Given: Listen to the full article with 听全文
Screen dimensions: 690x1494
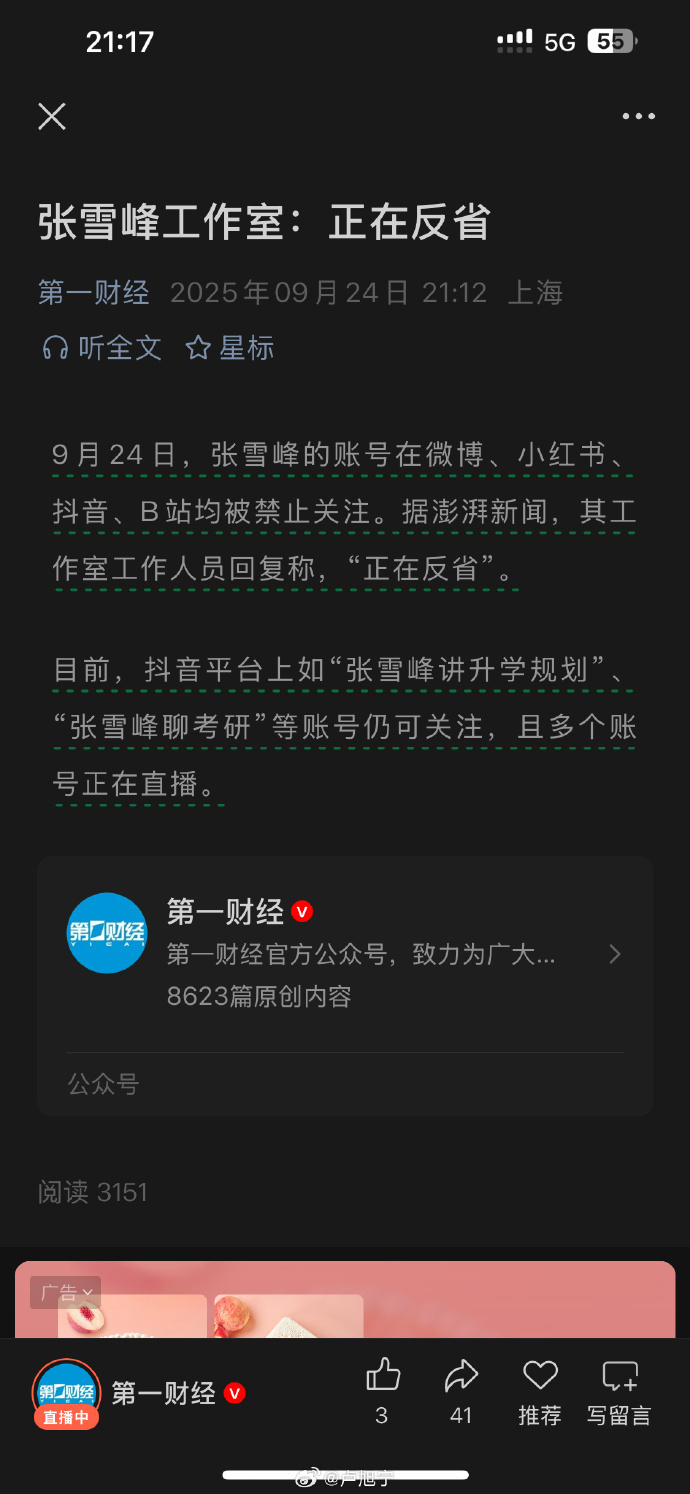Looking at the screenshot, I should pos(102,348).
